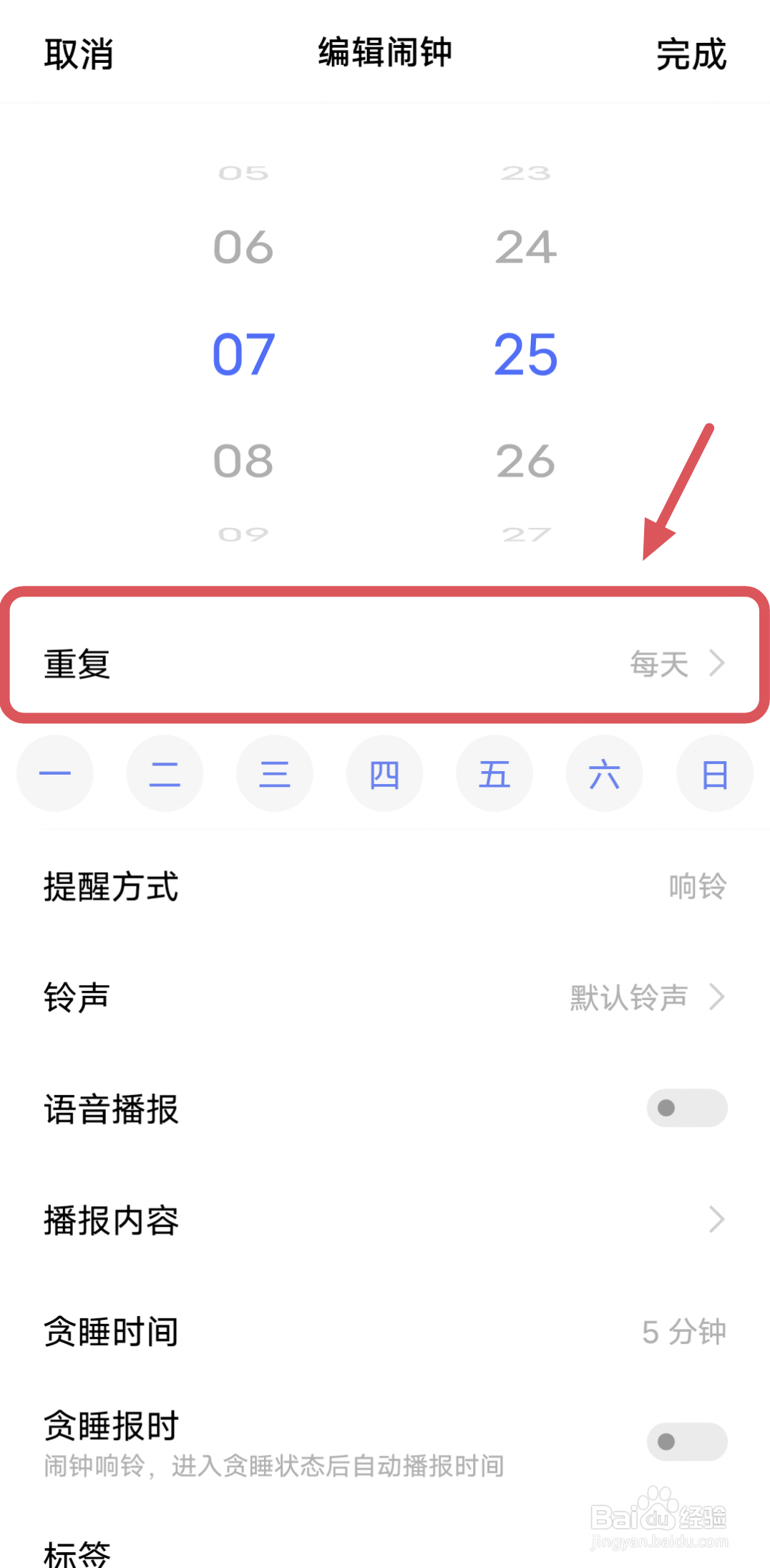Select Sunday (日) repeat day circle

pos(715,773)
